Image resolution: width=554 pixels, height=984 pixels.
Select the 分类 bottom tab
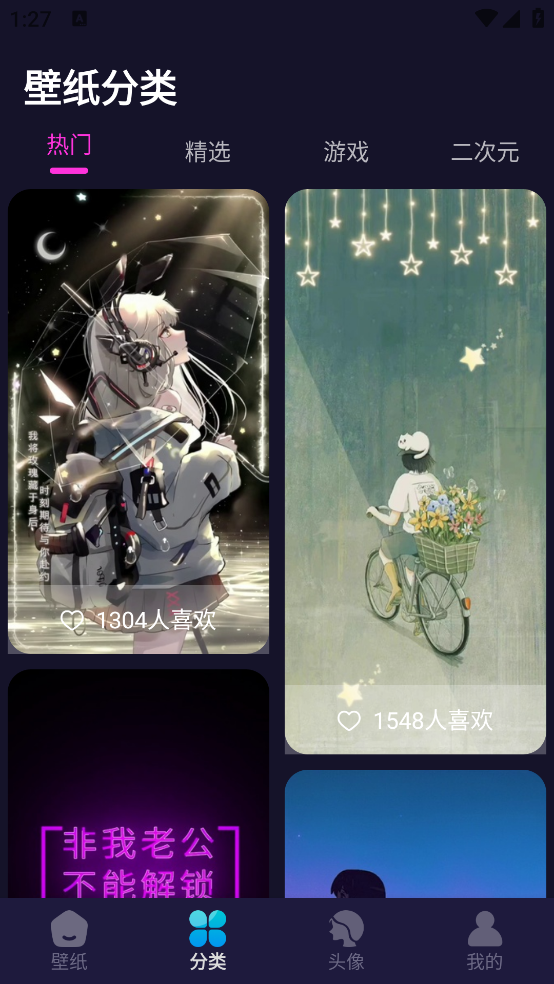click(x=208, y=940)
